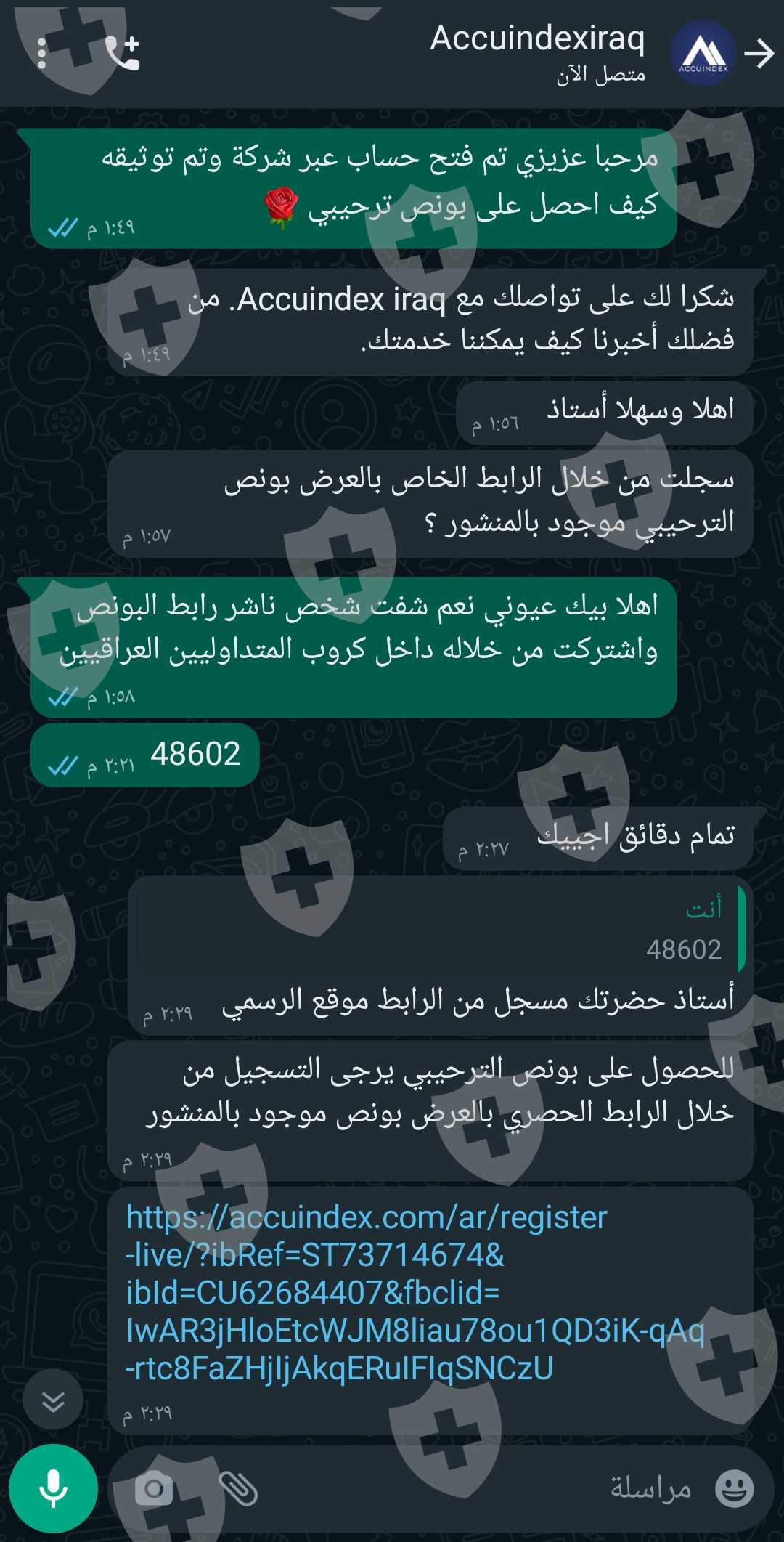The image size is (784, 1542).
Task: Record a voice message
Action: pyautogui.click(x=53, y=1488)
